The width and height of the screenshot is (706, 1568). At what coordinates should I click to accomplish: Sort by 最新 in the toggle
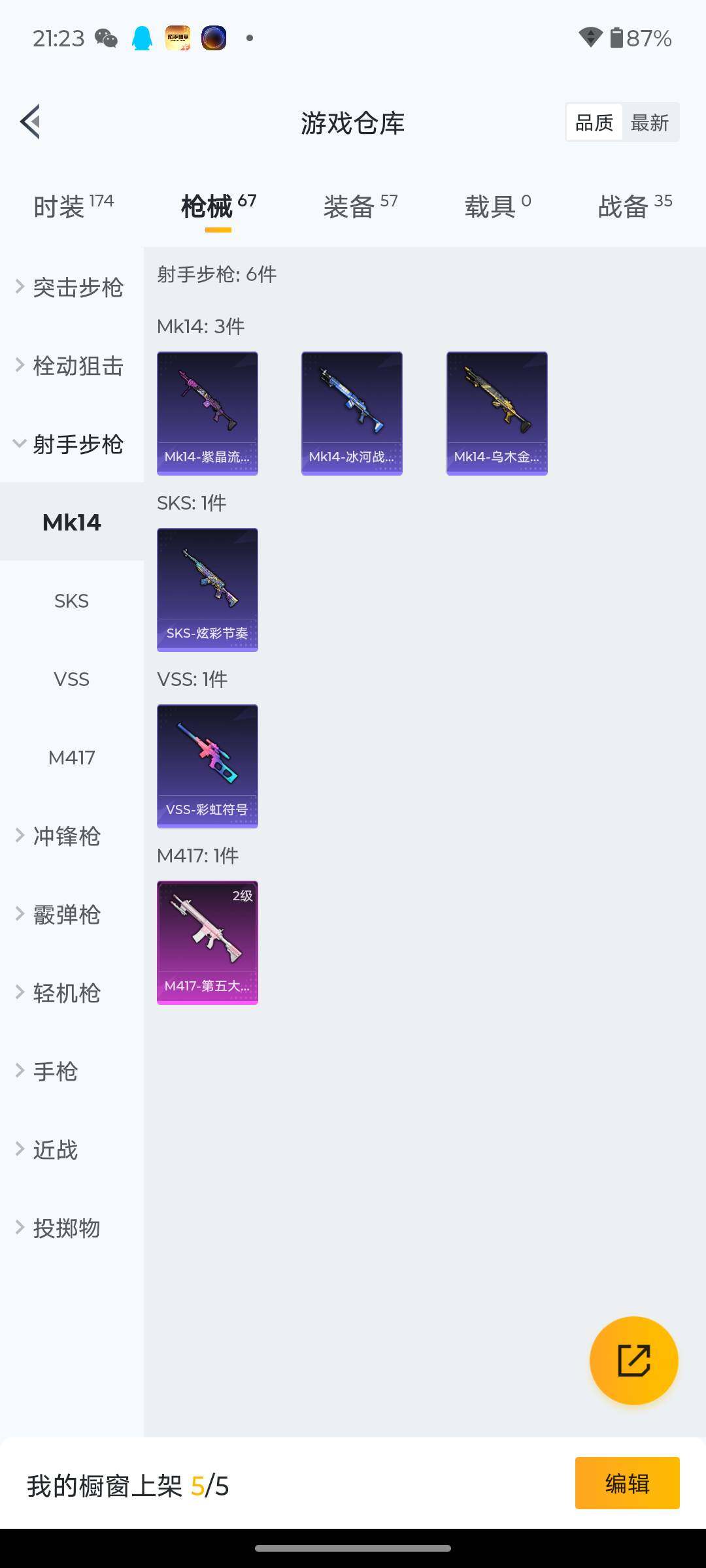pos(649,123)
